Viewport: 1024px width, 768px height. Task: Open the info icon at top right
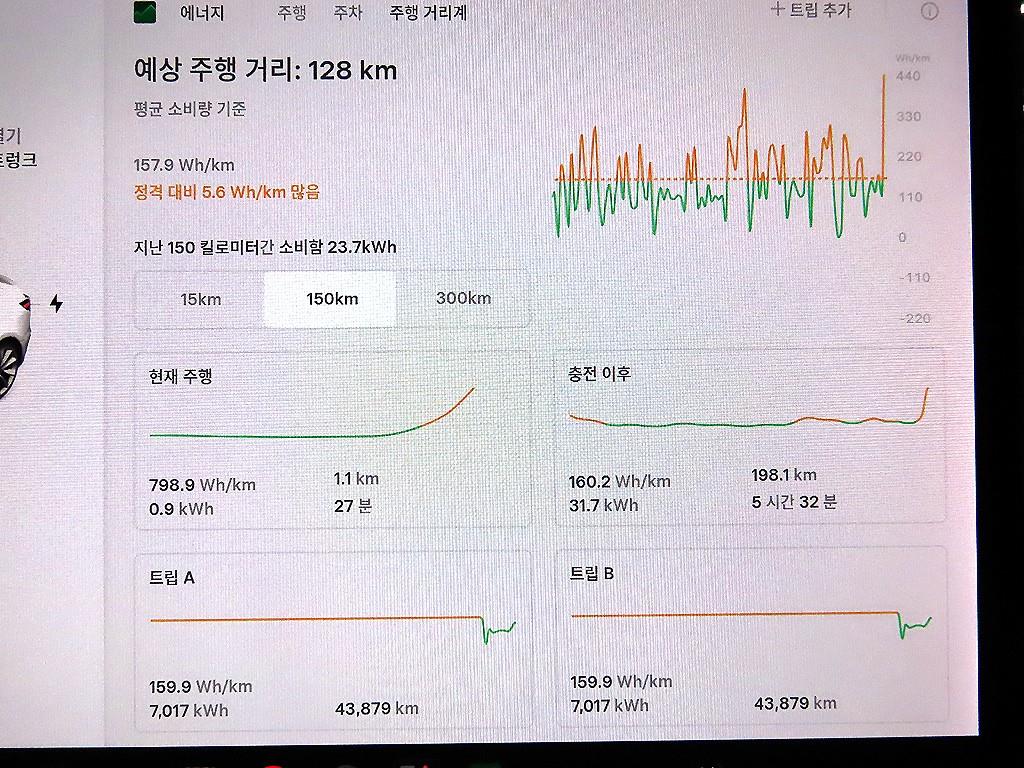pos(929,12)
